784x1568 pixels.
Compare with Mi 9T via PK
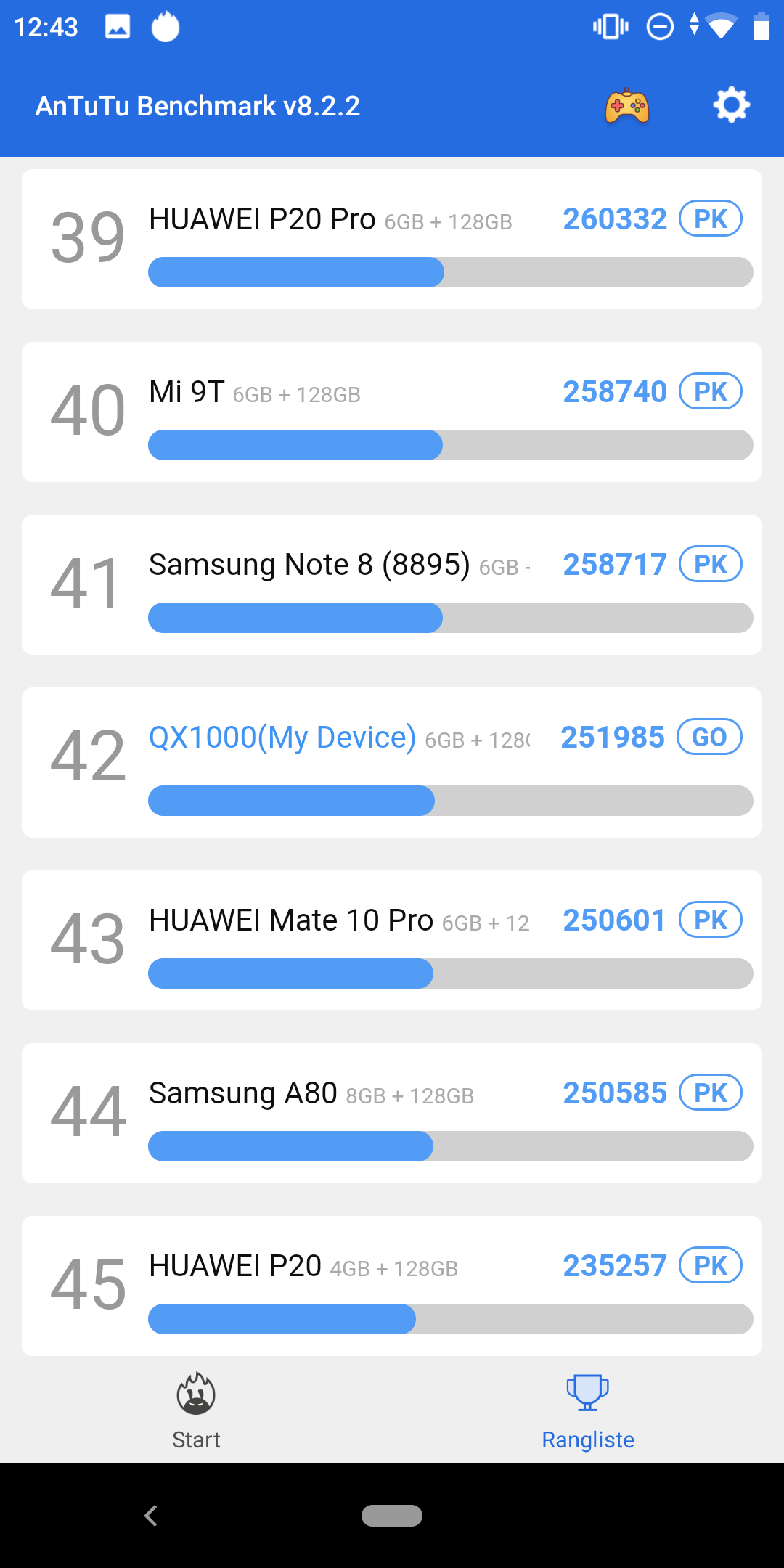click(710, 391)
